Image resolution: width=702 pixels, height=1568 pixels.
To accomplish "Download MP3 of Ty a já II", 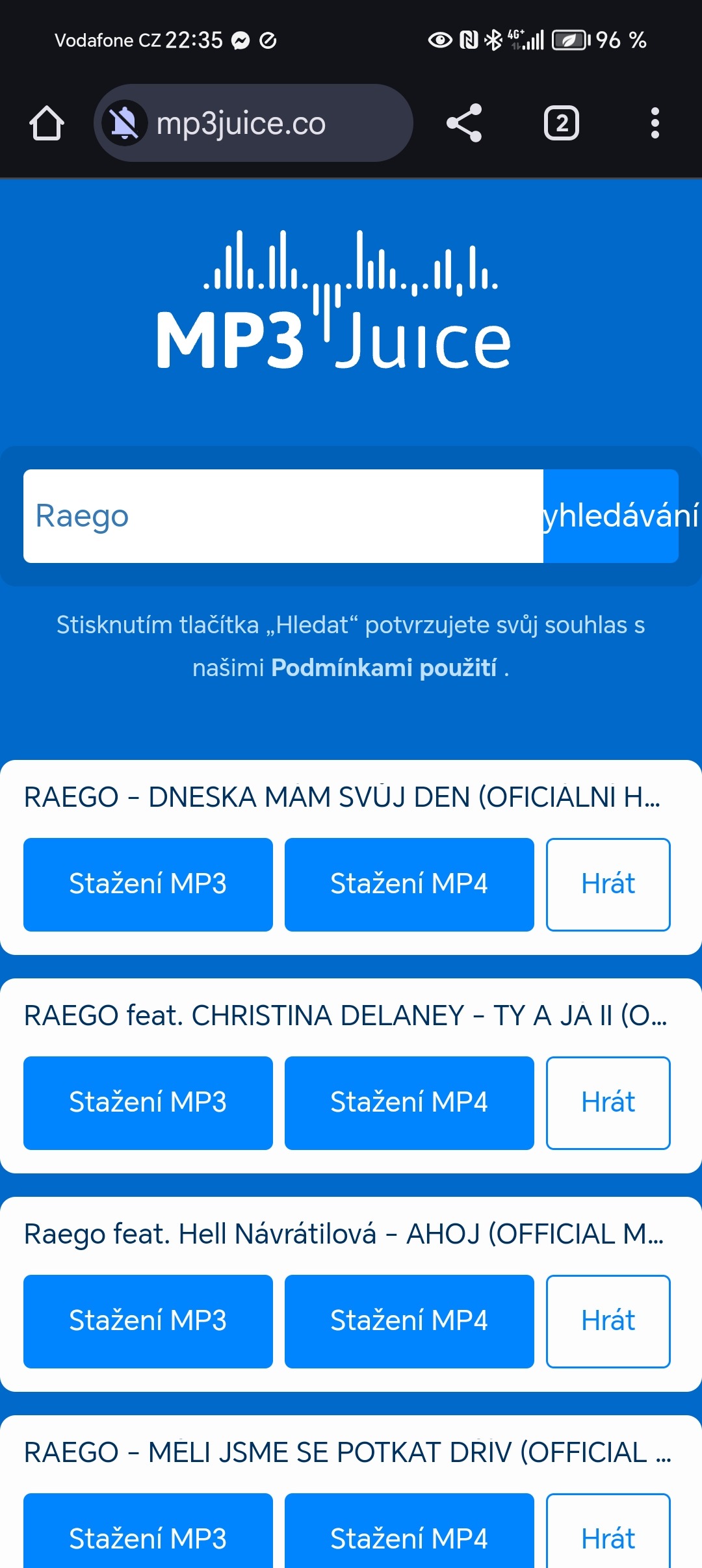I will coord(148,1103).
